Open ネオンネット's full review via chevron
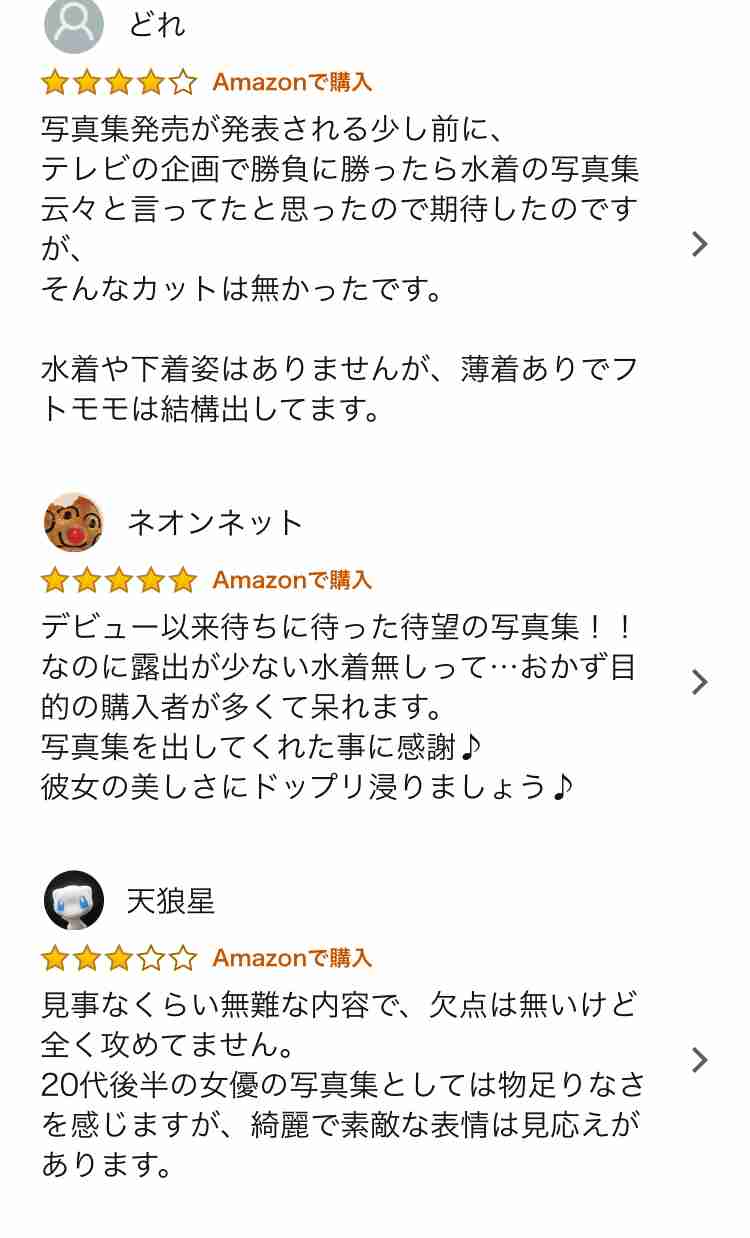750x1238 pixels. [x=700, y=682]
